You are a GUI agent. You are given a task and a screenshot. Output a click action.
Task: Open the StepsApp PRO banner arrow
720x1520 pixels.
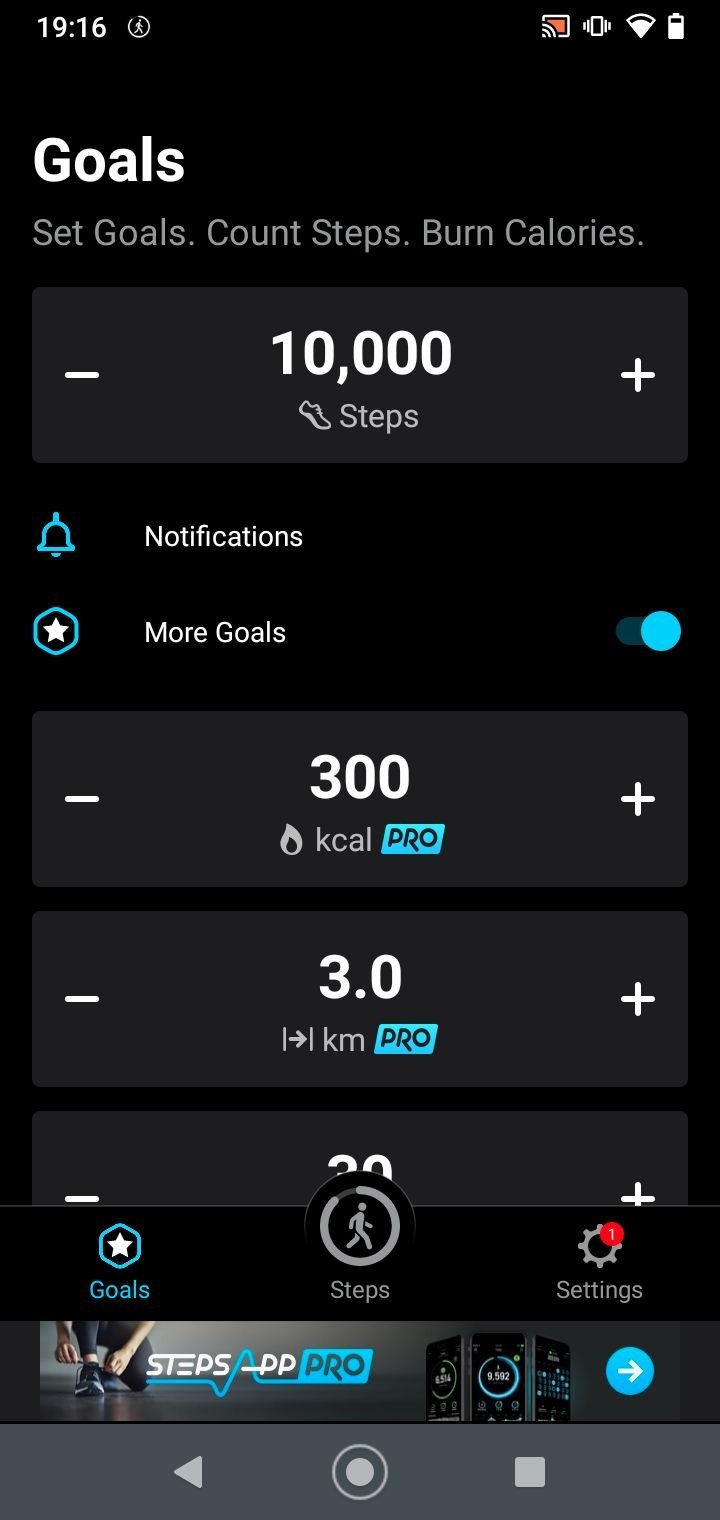pyautogui.click(x=630, y=1371)
